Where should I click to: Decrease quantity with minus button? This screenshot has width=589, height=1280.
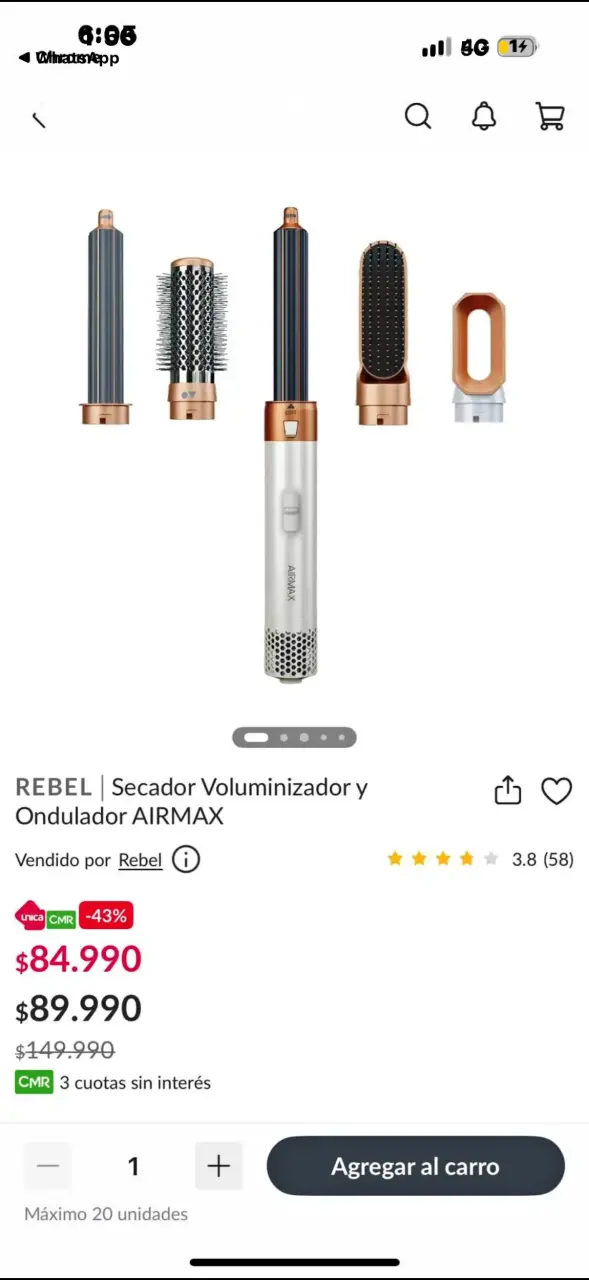pos(48,1166)
